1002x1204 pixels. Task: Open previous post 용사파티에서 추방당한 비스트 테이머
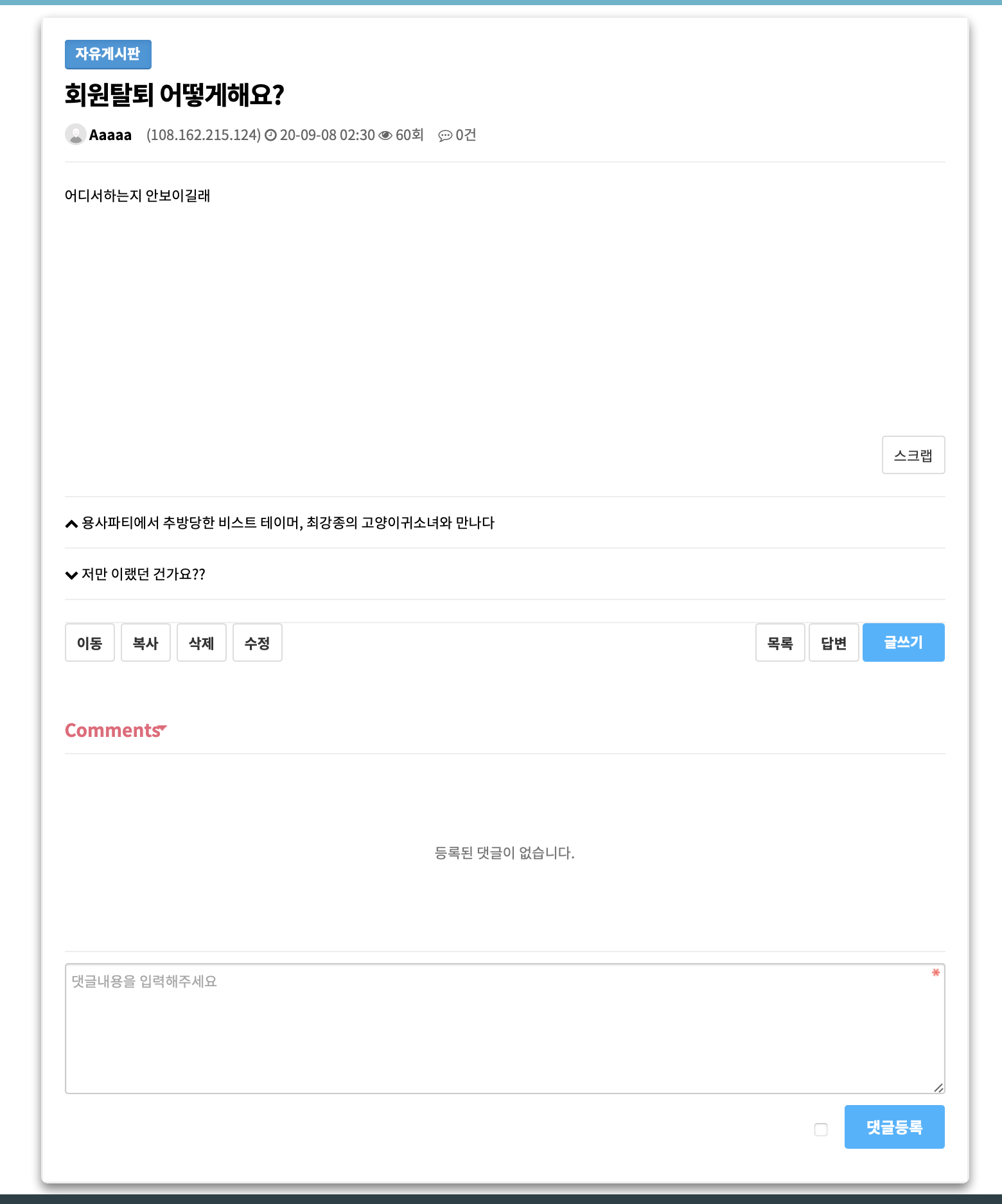pos(288,523)
